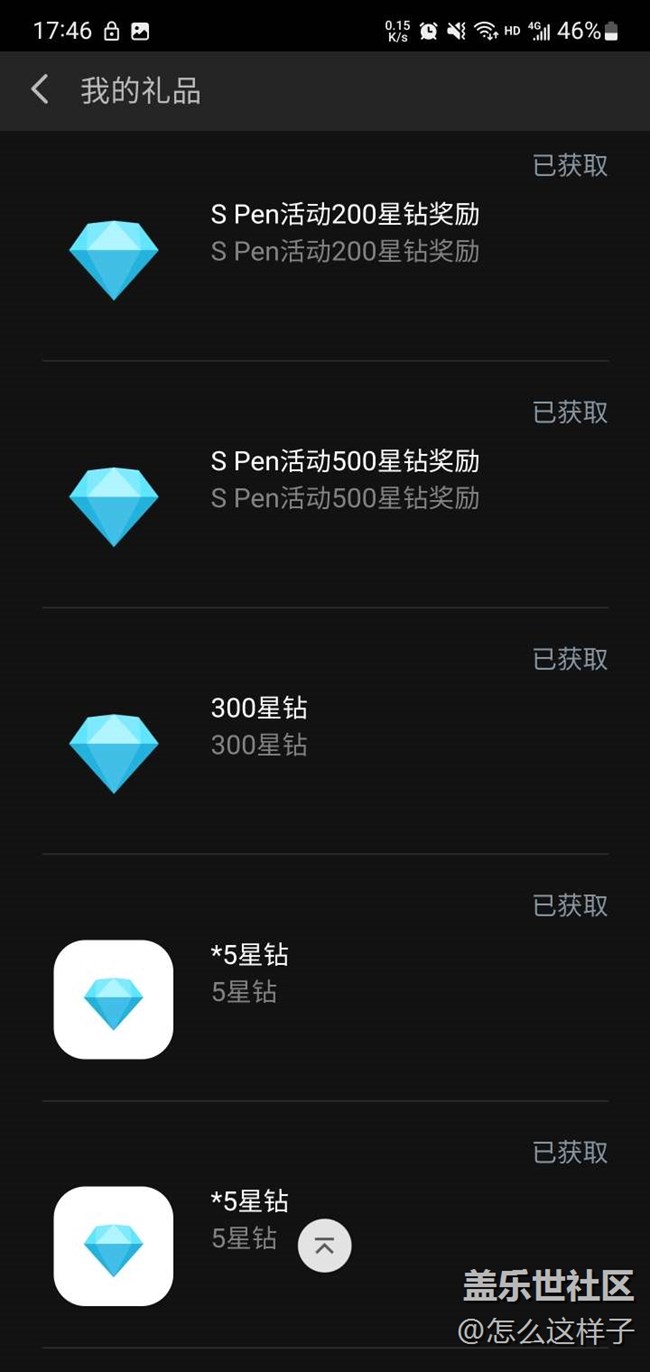Tap the scroll-to-top arrow button
Screen dimensions: 650x1372
[x=325, y=1245]
